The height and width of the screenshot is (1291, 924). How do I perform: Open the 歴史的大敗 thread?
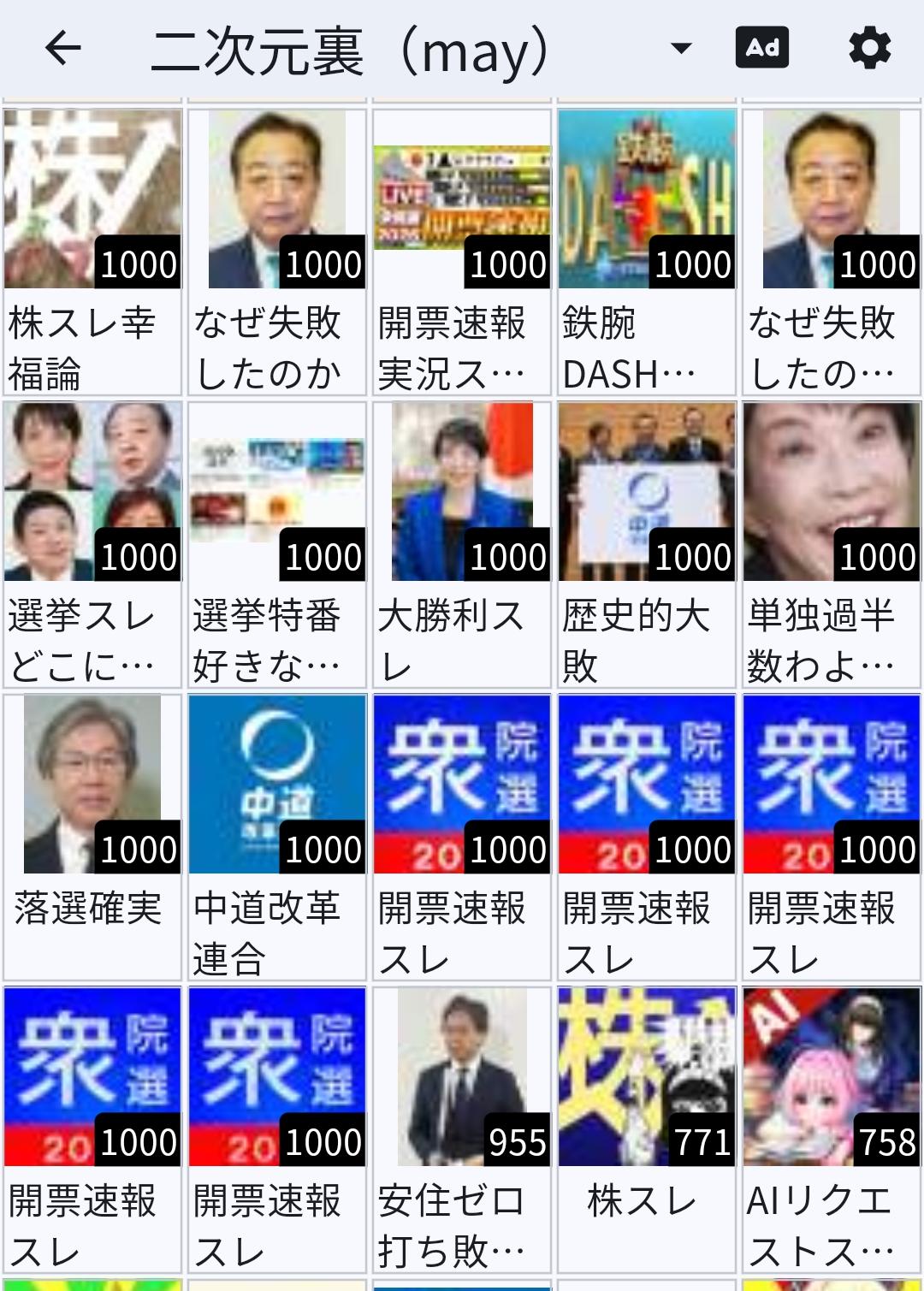click(647, 544)
